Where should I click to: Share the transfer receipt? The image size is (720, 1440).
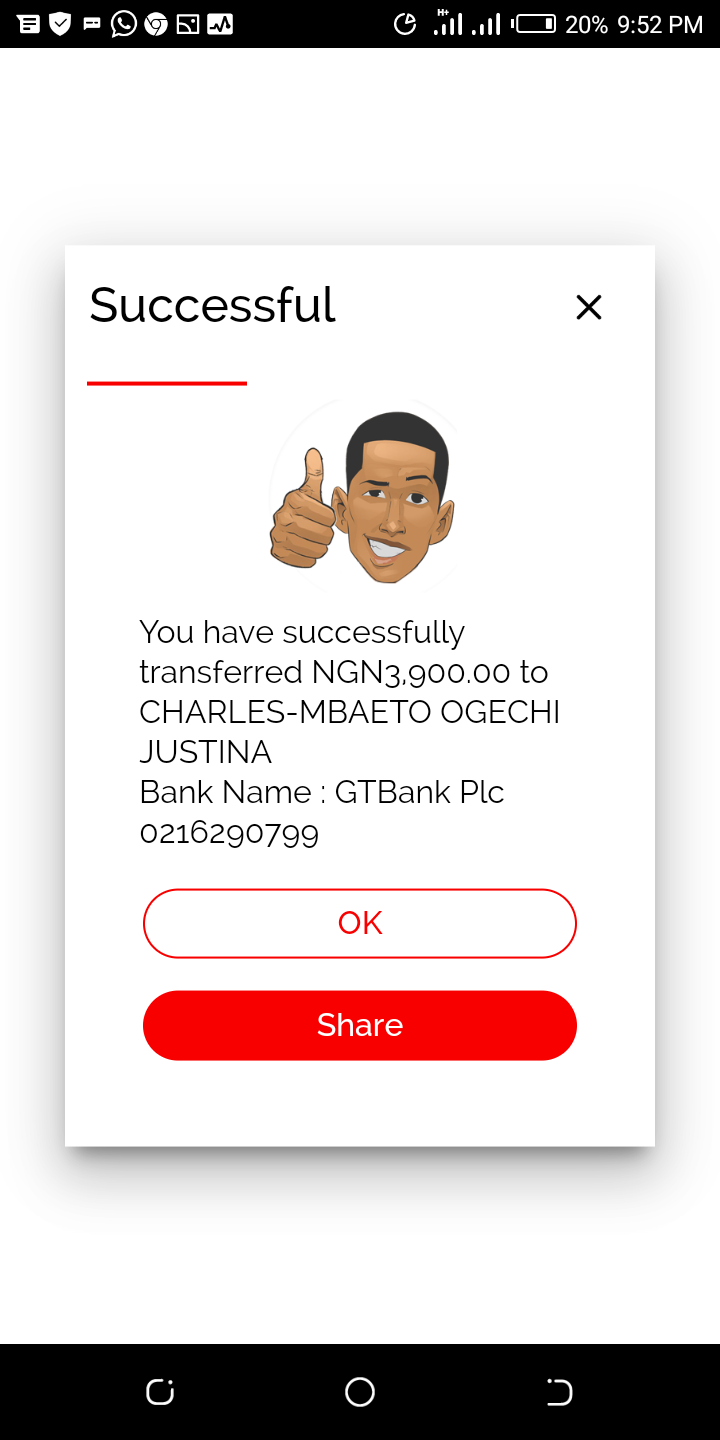click(360, 1025)
